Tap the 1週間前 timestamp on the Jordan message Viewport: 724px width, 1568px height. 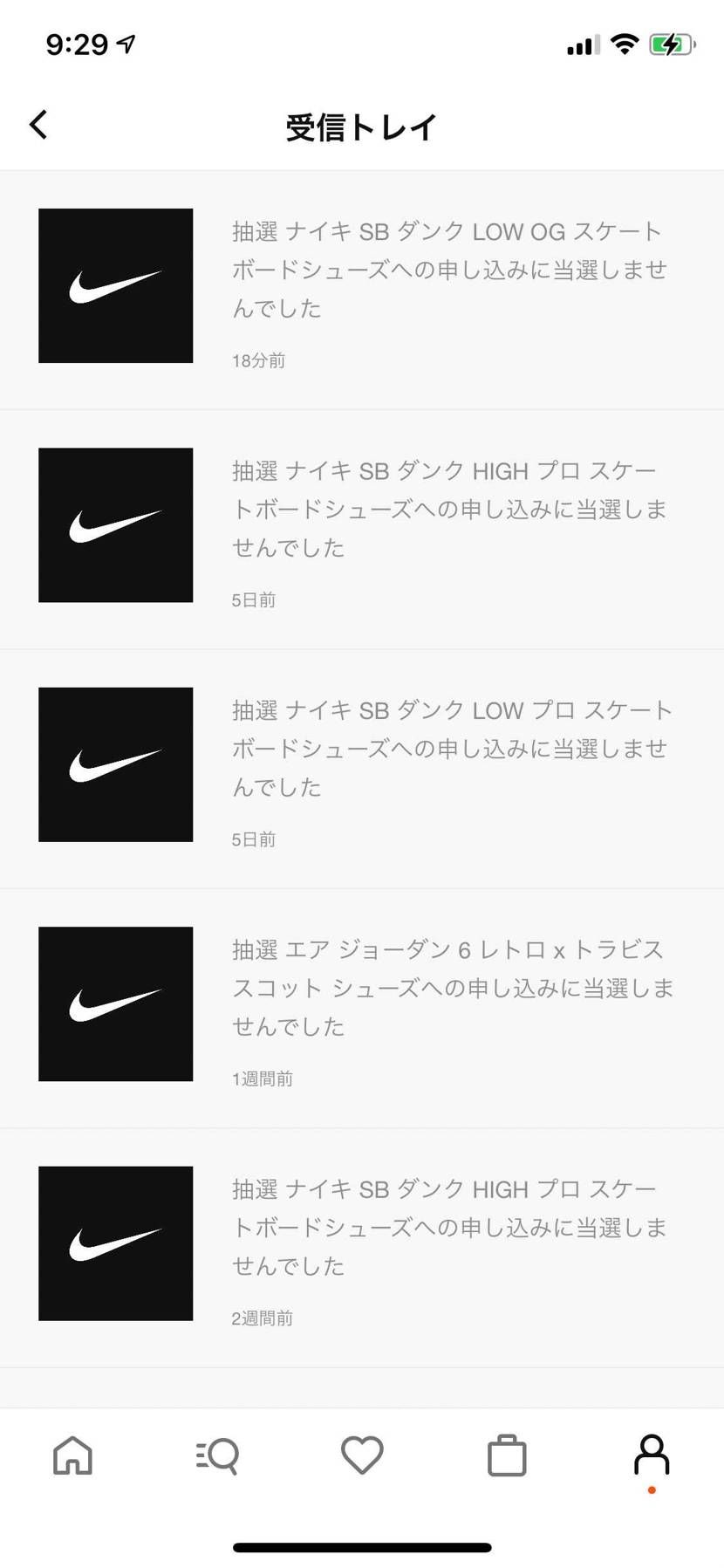(263, 1078)
